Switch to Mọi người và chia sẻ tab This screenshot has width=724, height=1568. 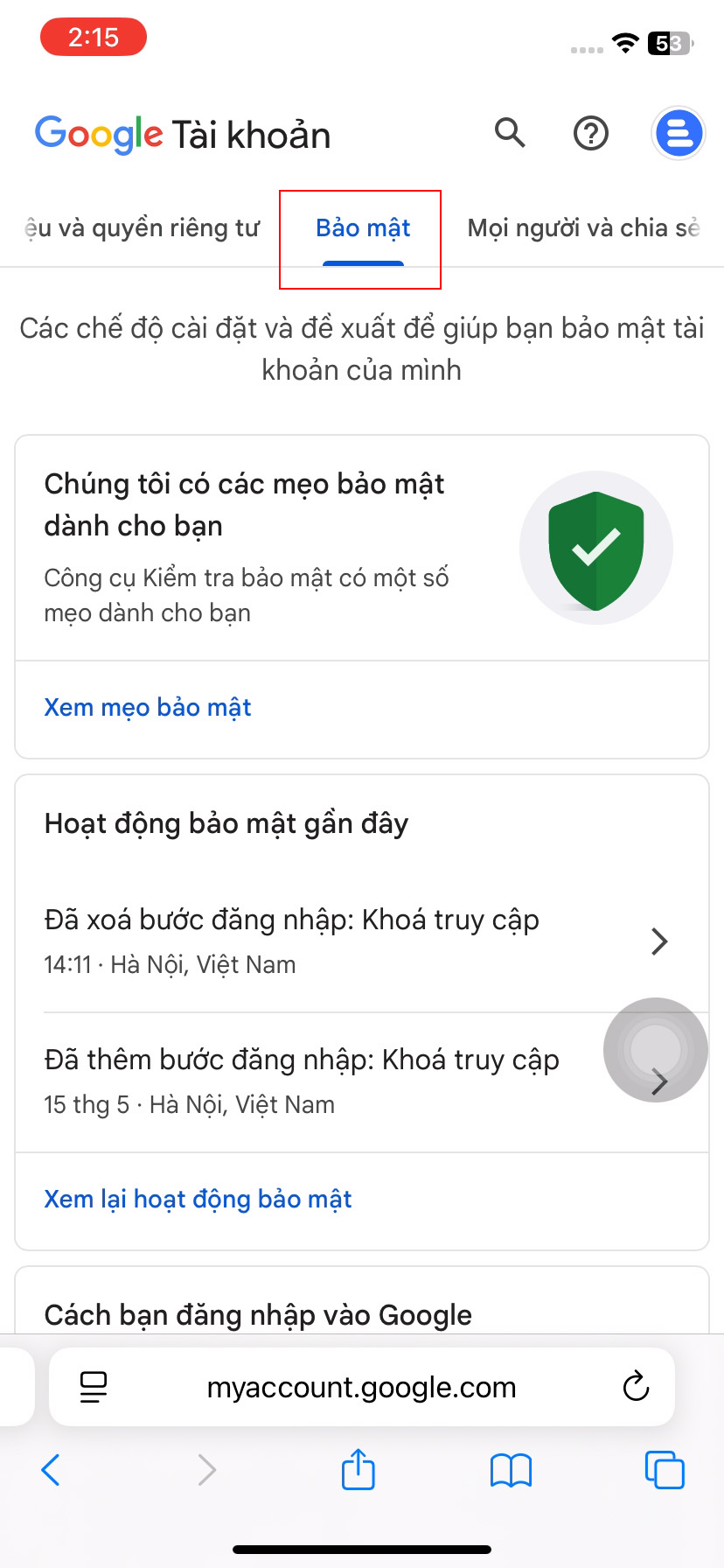tap(584, 228)
